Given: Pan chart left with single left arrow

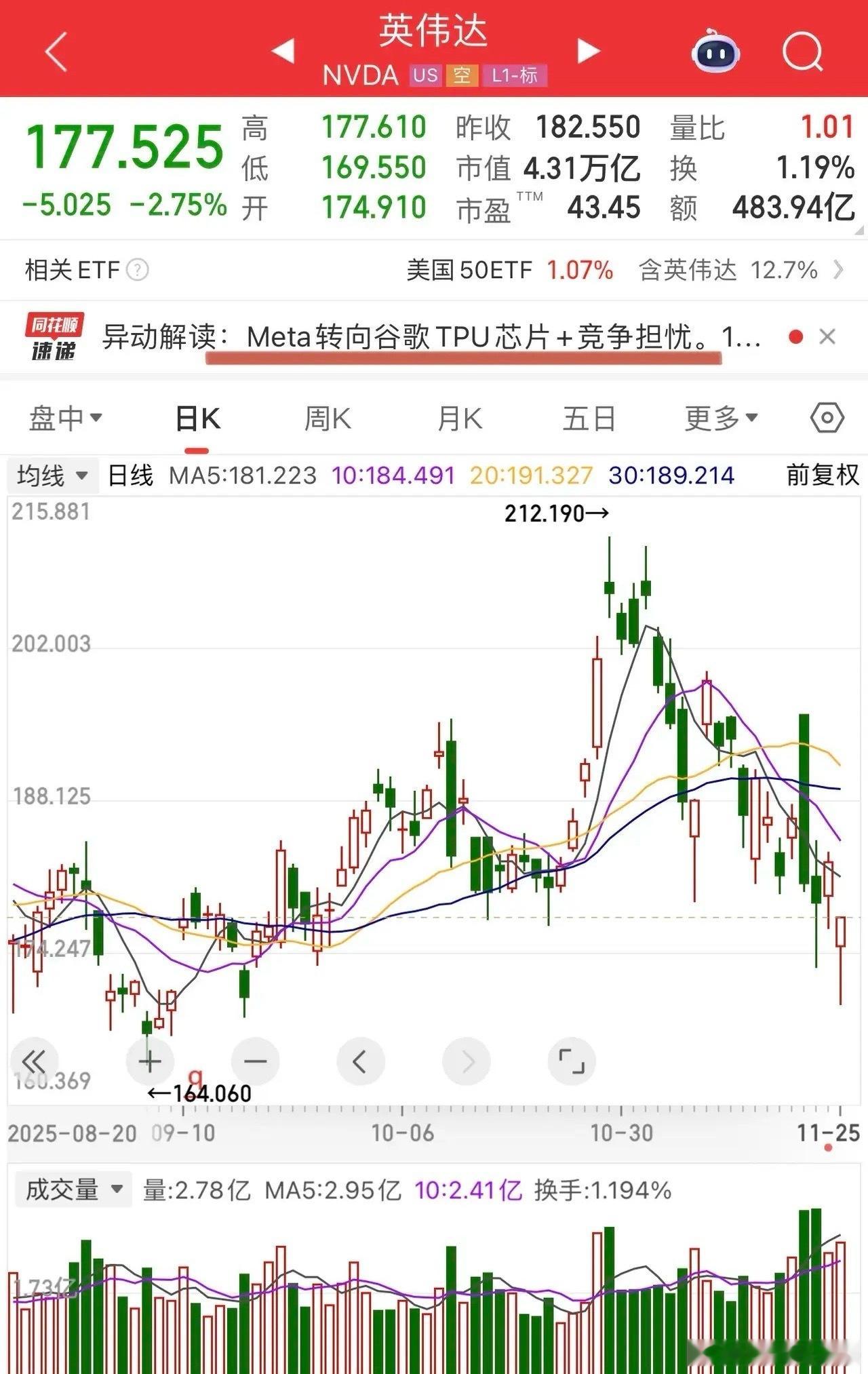Looking at the screenshot, I should tap(361, 1062).
